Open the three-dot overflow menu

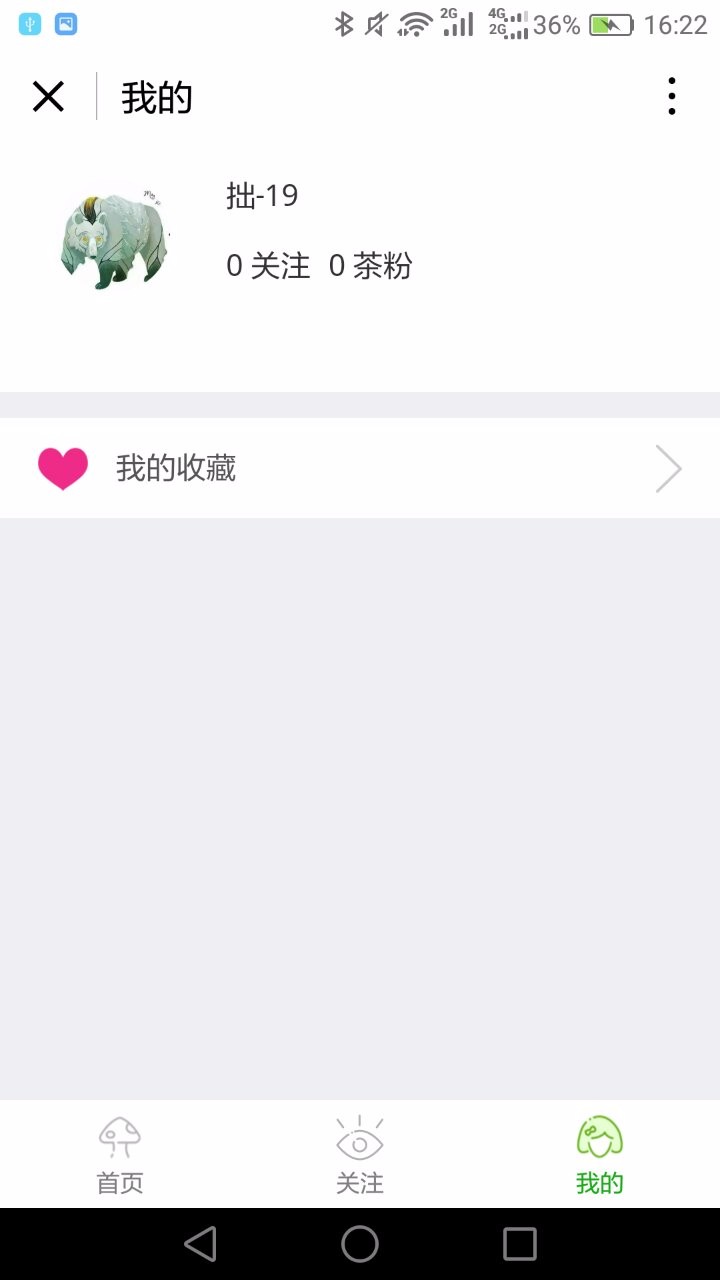coord(671,97)
